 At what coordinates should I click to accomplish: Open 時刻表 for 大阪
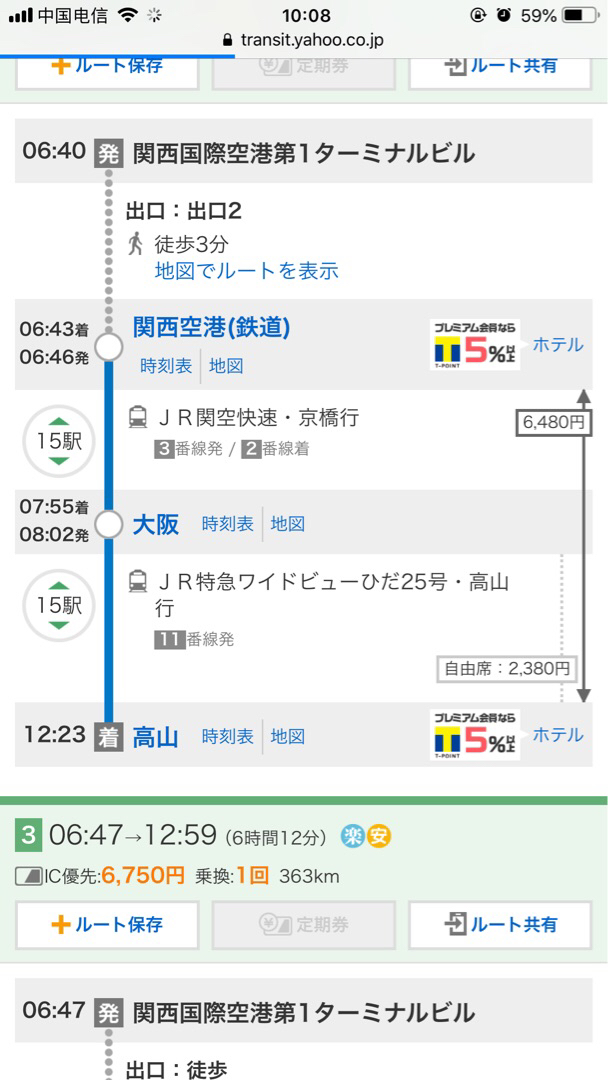(x=228, y=524)
